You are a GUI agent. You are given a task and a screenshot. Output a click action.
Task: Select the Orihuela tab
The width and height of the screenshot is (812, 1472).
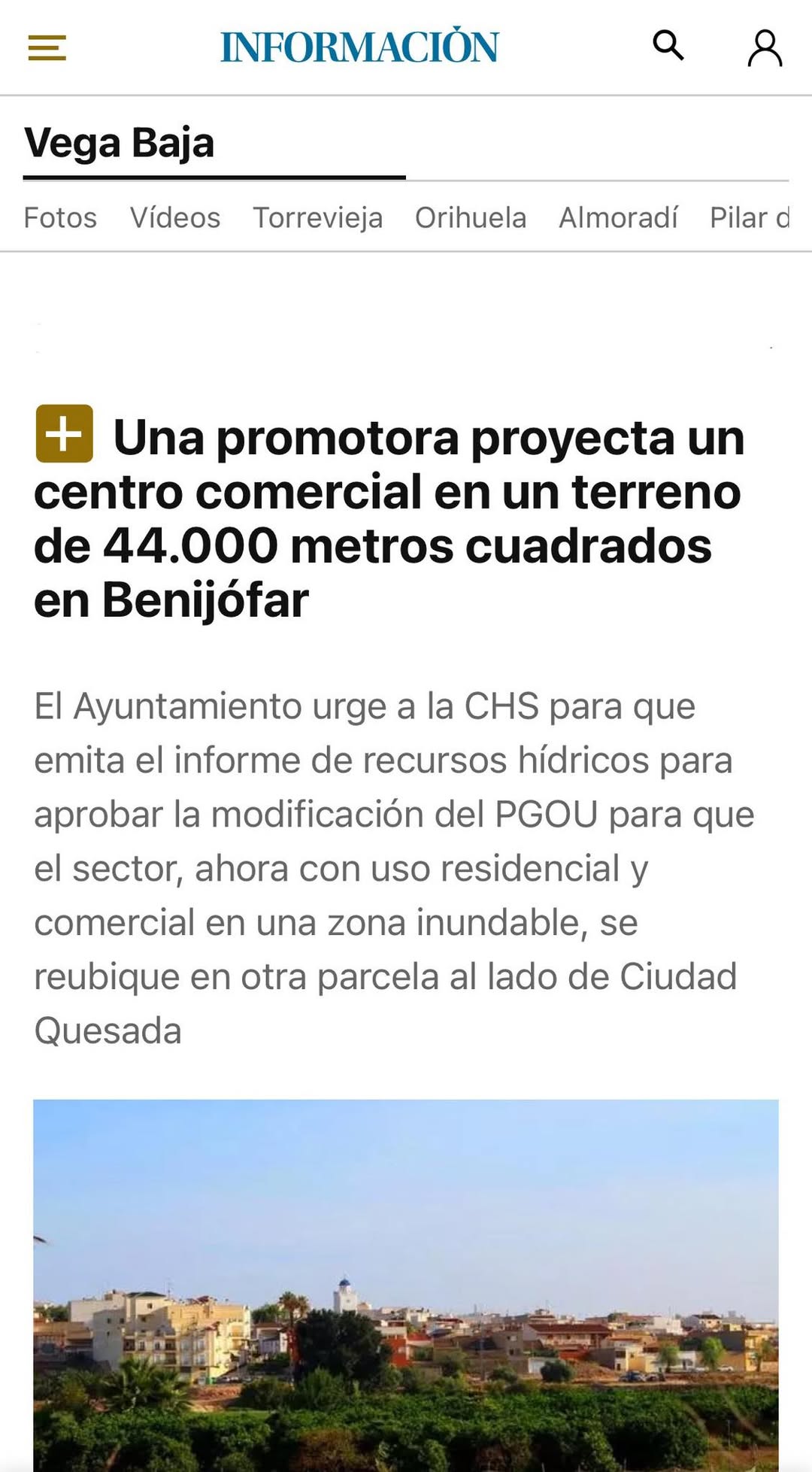pos(471,218)
